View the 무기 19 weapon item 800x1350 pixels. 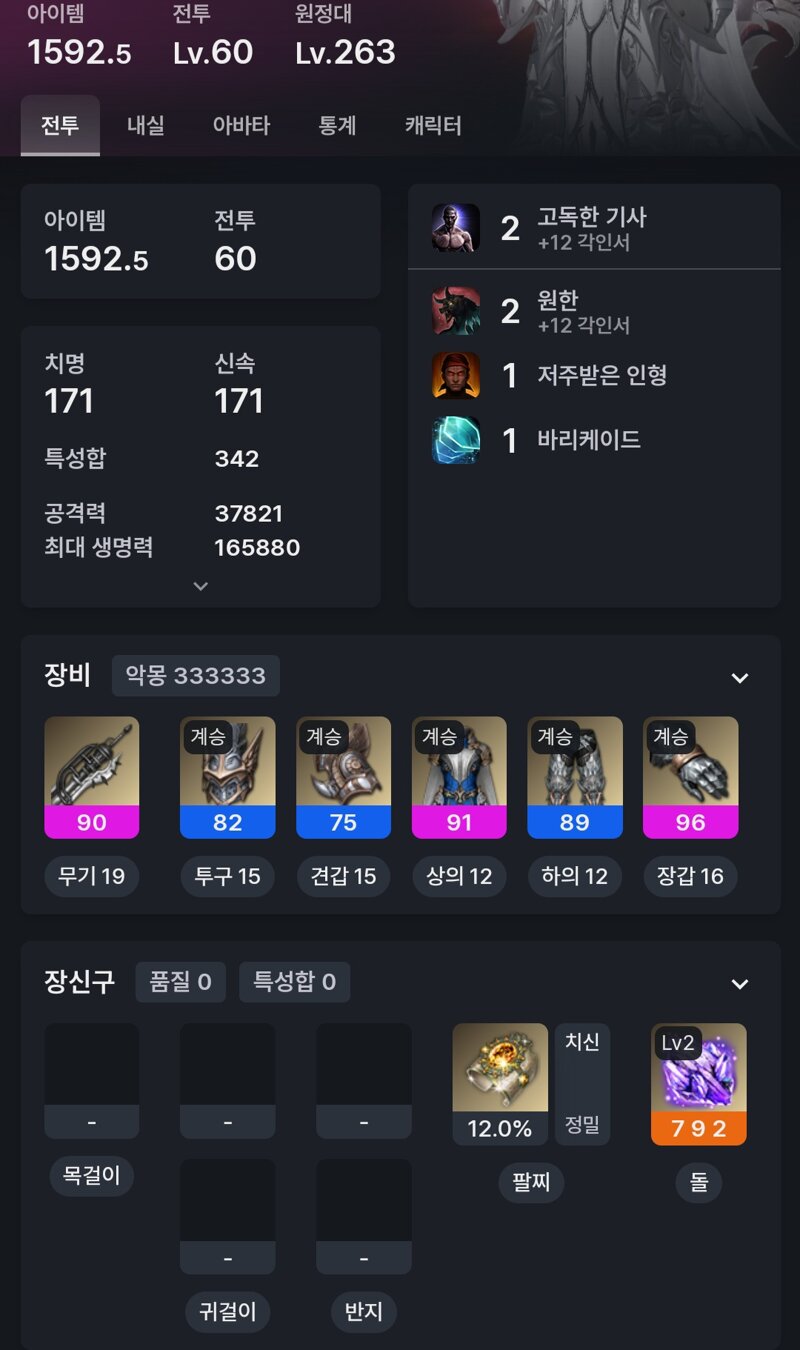pos(92,777)
